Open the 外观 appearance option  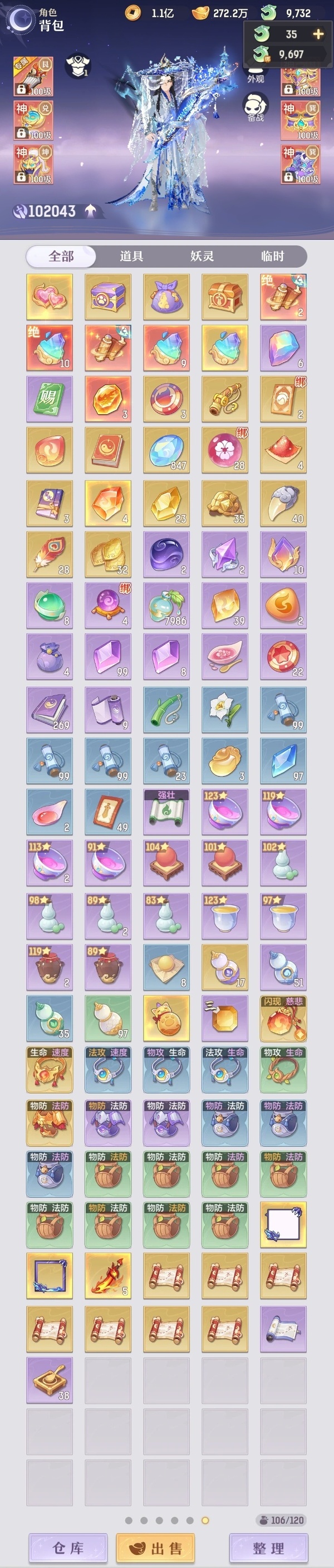(x=256, y=72)
